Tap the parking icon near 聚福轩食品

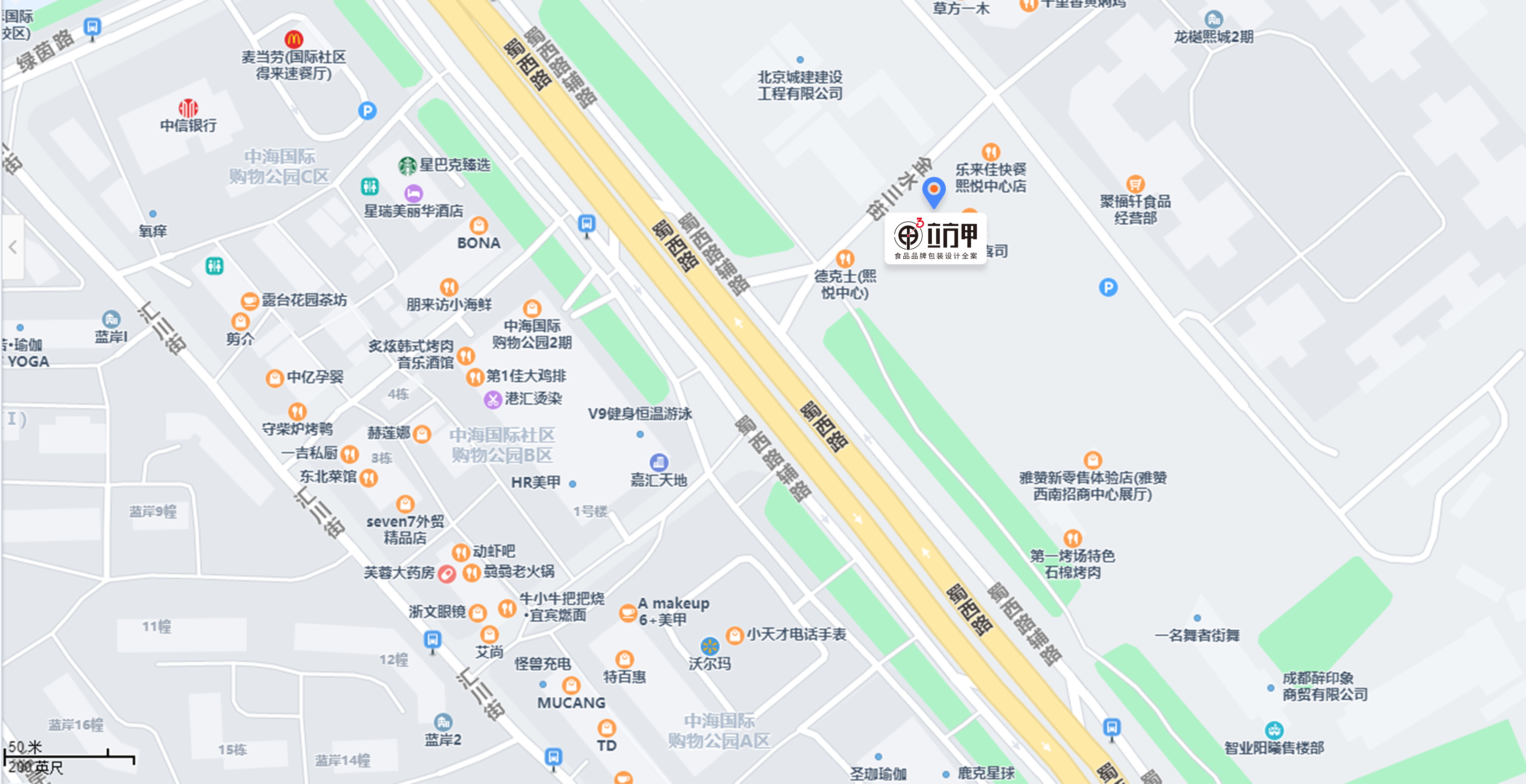[x=1108, y=288]
